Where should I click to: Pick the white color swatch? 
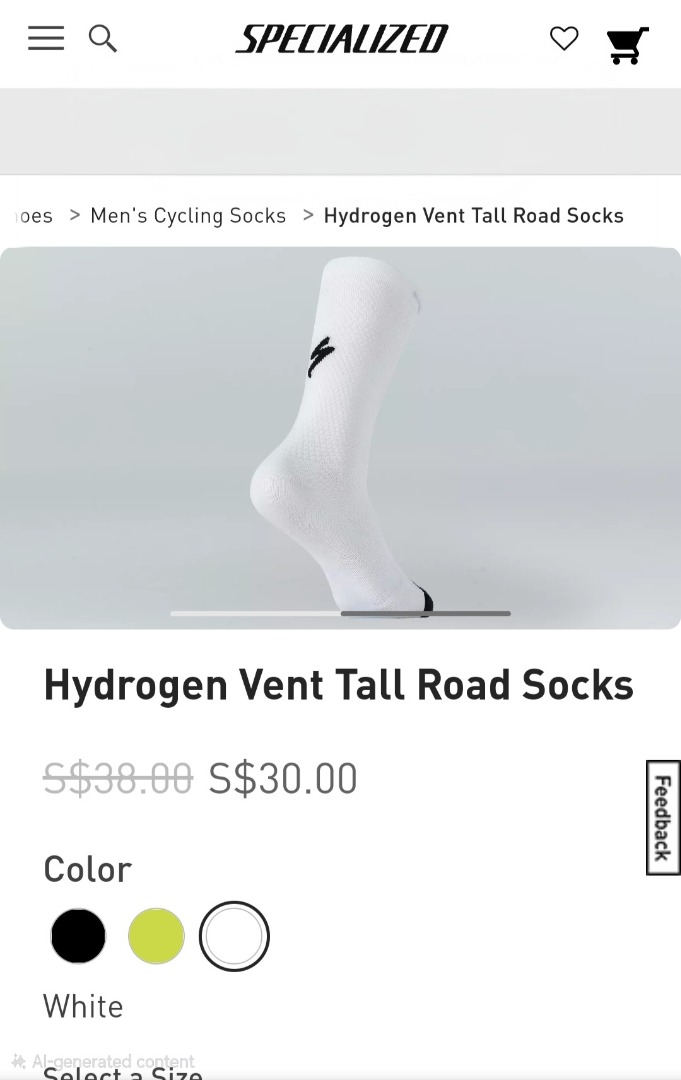pyautogui.click(x=234, y=936)
